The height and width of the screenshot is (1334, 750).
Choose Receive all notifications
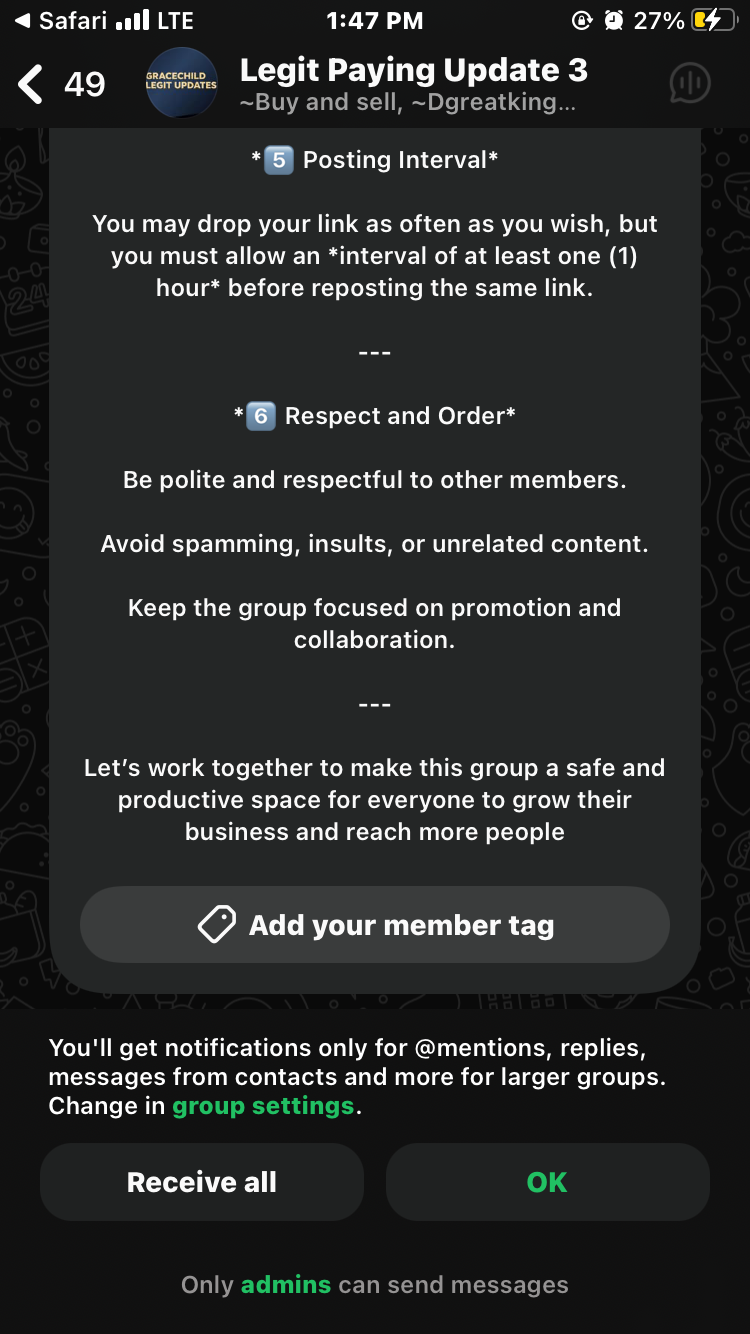[202, 1182]
